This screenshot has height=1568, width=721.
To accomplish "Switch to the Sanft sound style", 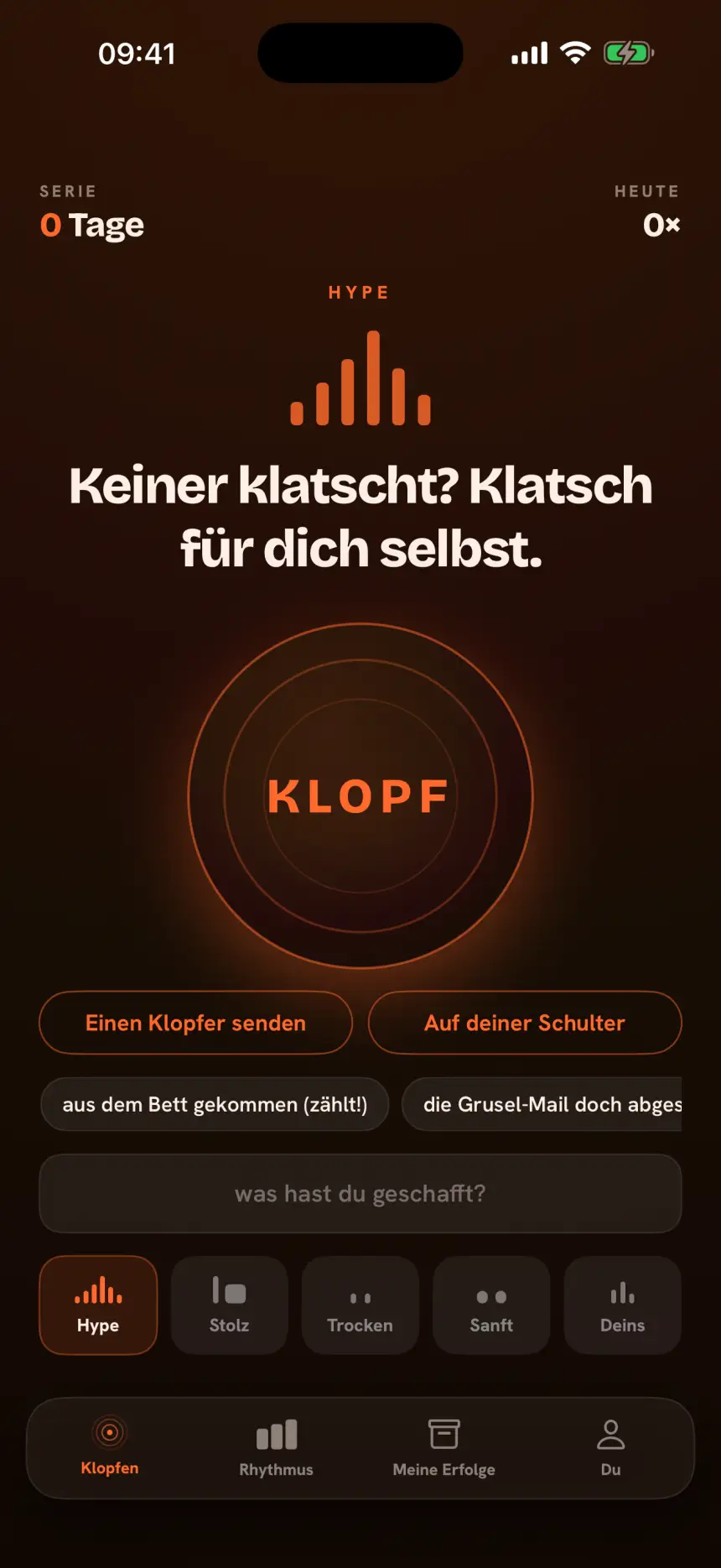I will [x=491, y=1305].
